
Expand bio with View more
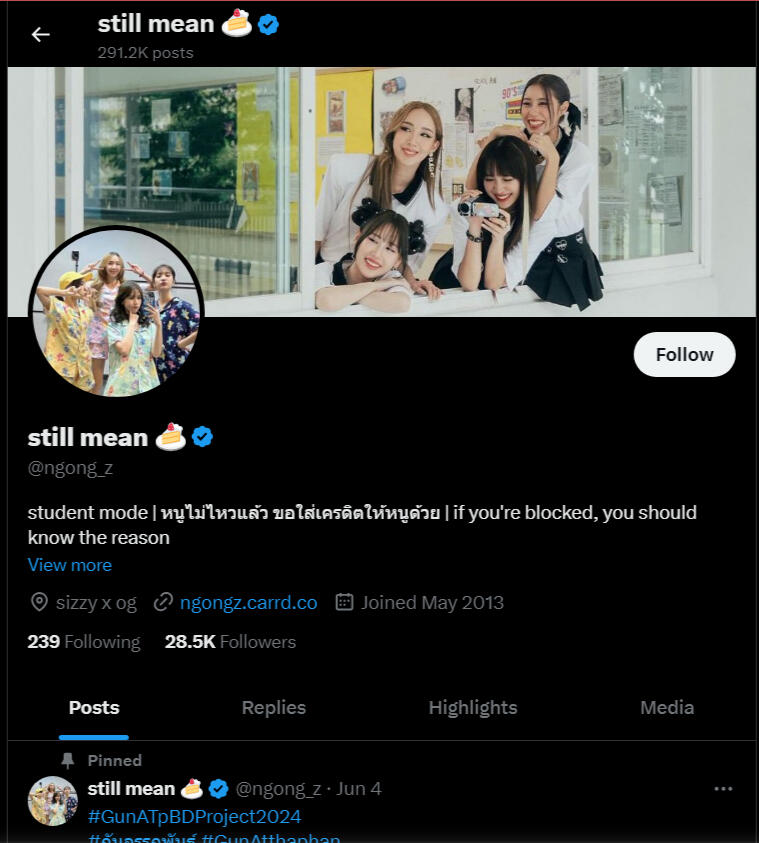point(69,565)
